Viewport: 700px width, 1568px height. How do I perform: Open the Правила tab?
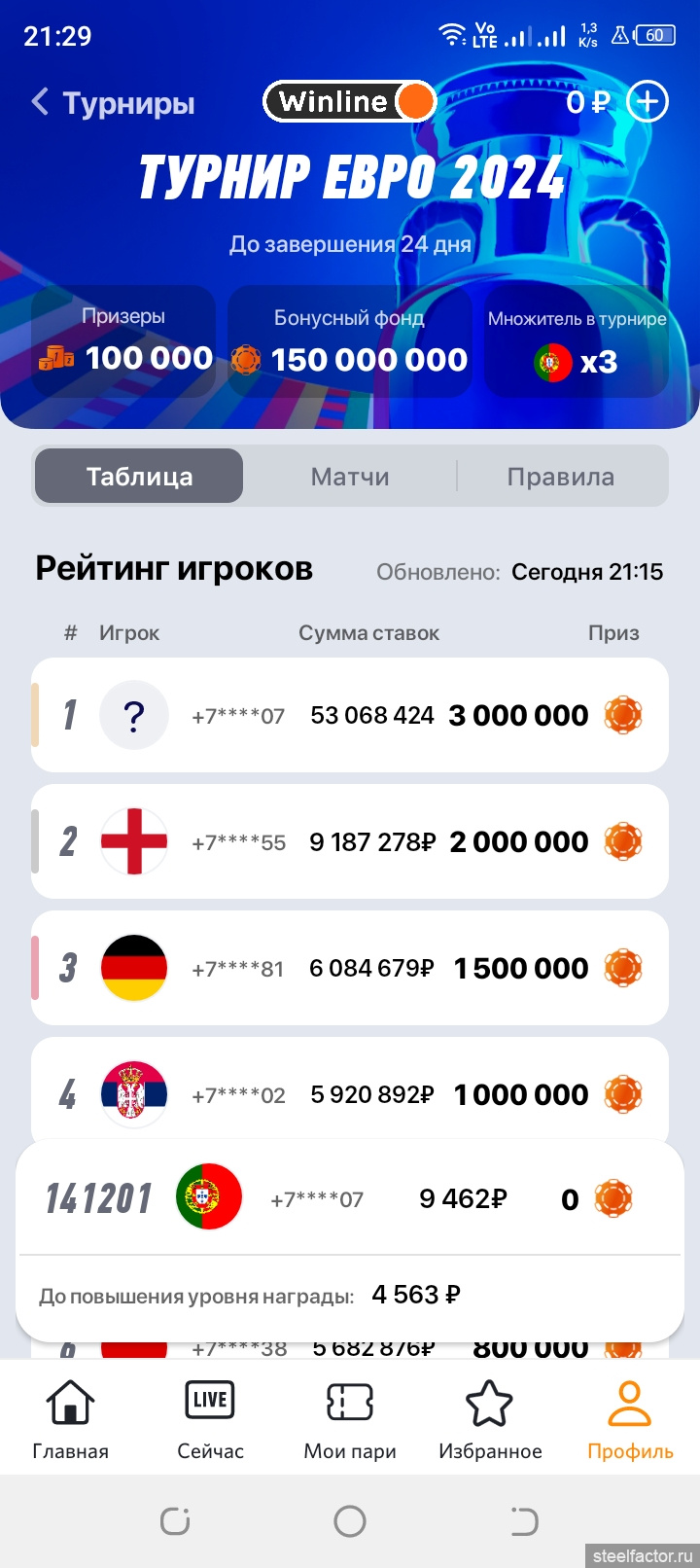561,477
